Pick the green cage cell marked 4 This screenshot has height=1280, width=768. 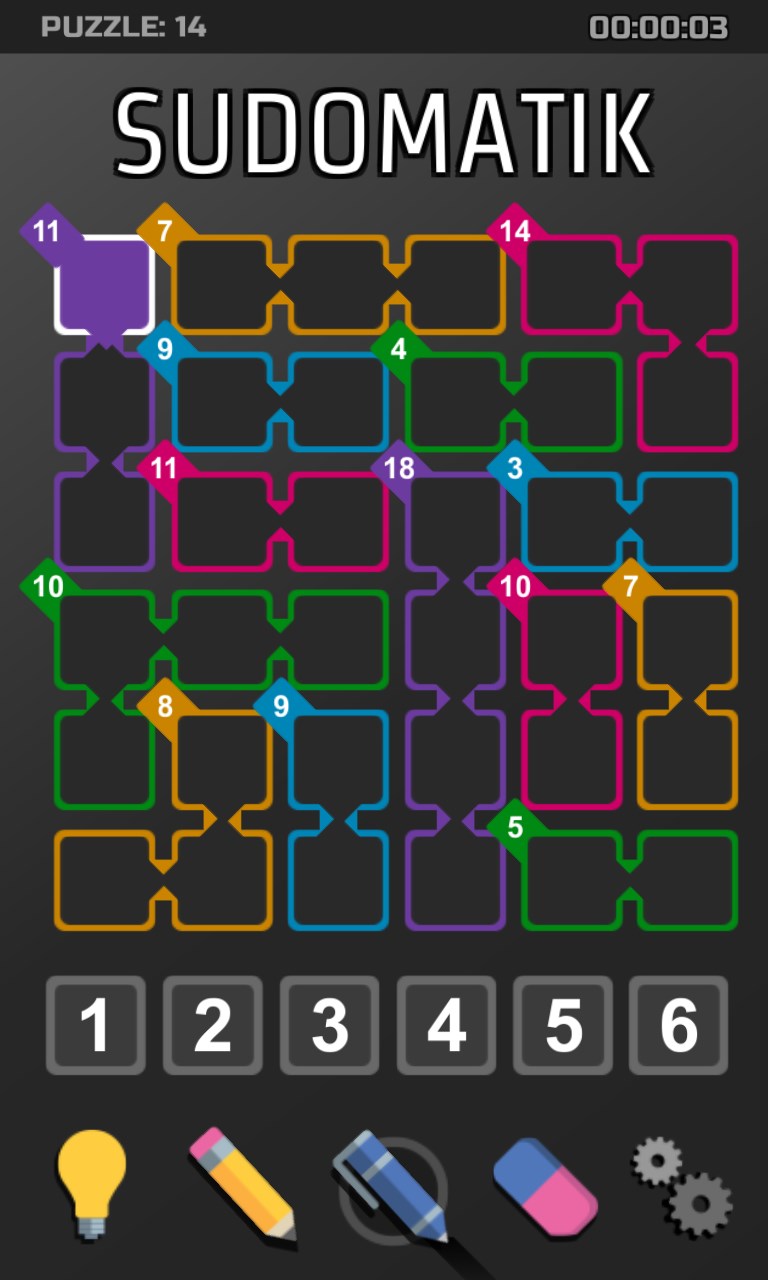(x=455, y=402)
